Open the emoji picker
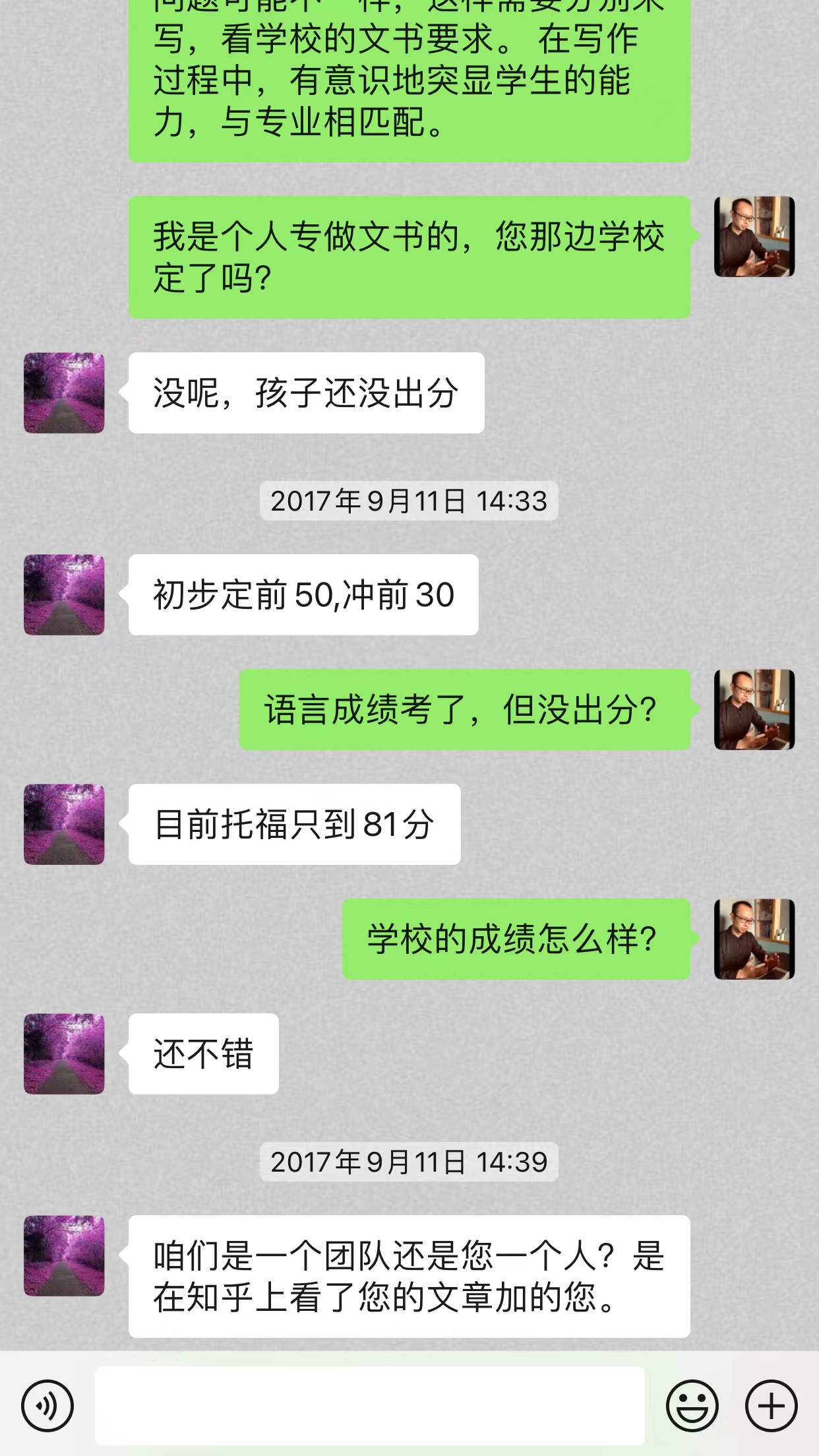The width and height of the screenshot is (819, 1456). tap(692, 1406)
